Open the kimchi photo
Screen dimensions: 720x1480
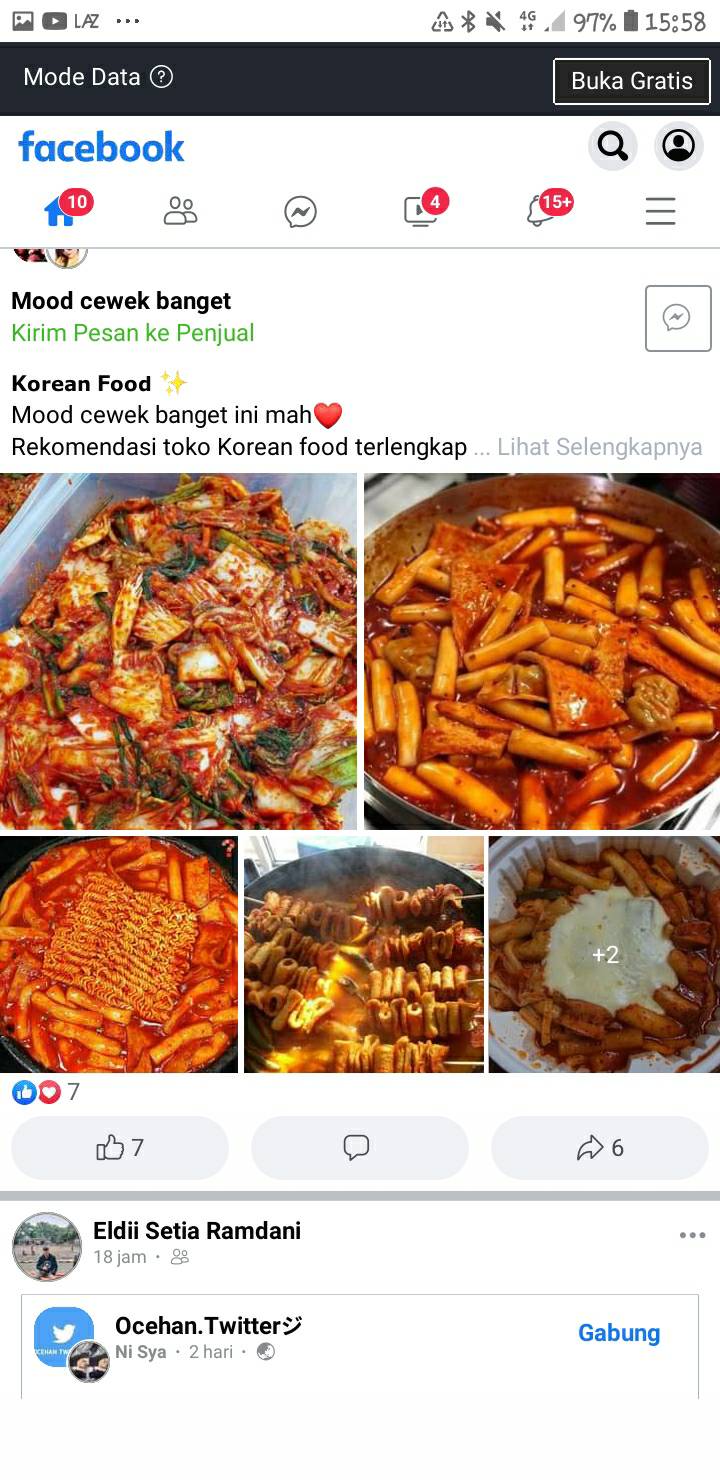(178, 651)
